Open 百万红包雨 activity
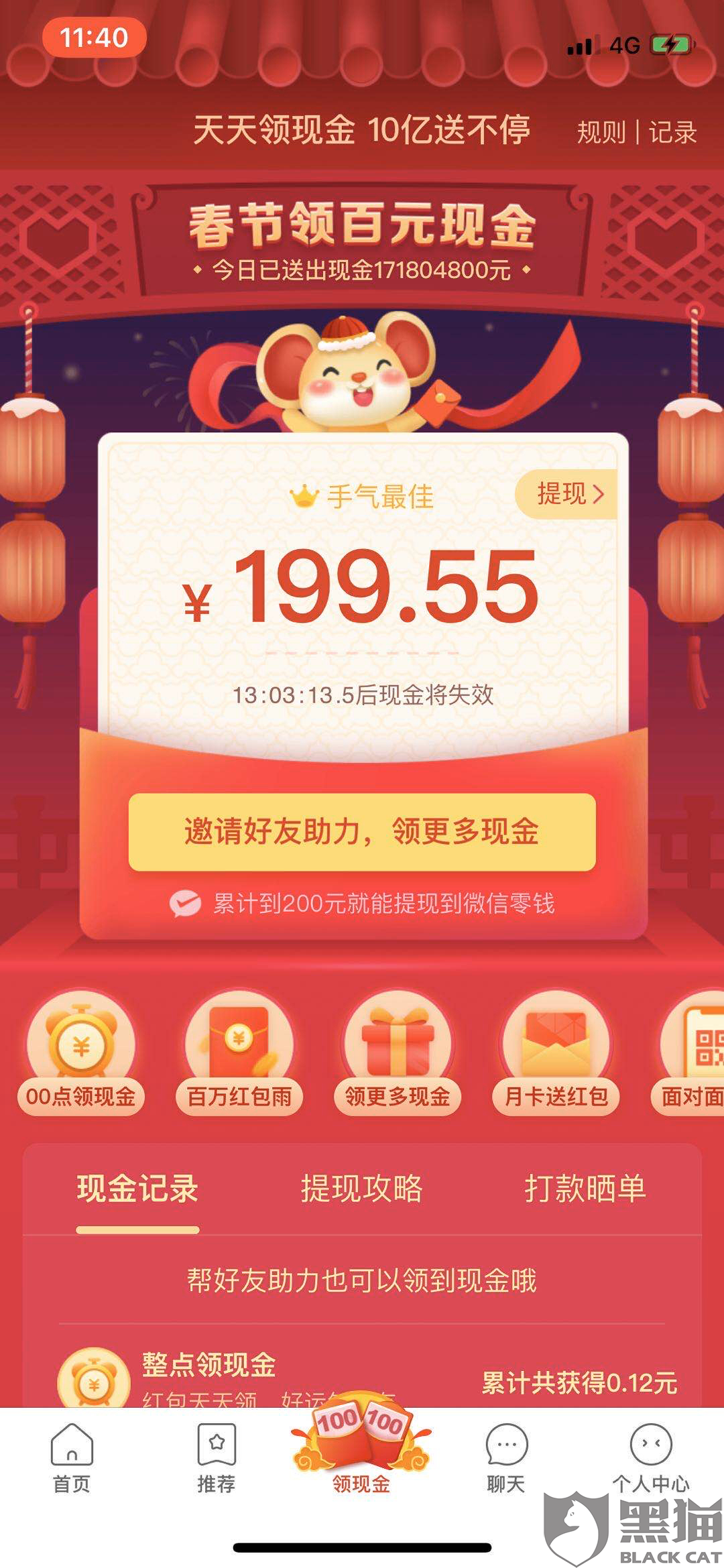This screenshot has height=1568, width=724. point(239,1052)
